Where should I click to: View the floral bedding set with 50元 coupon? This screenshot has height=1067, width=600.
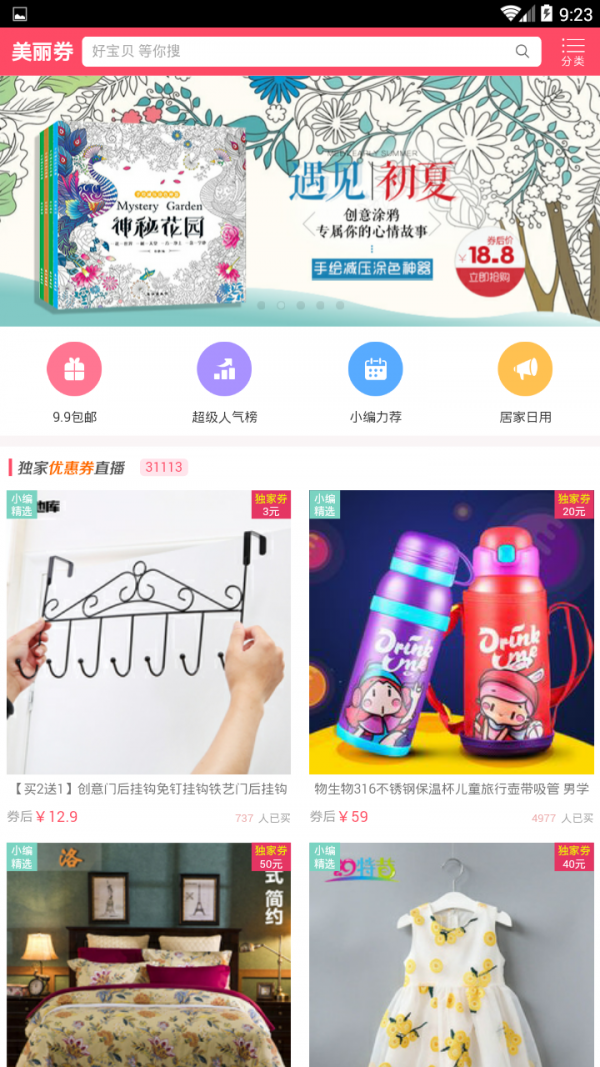(x=149, y=955)
